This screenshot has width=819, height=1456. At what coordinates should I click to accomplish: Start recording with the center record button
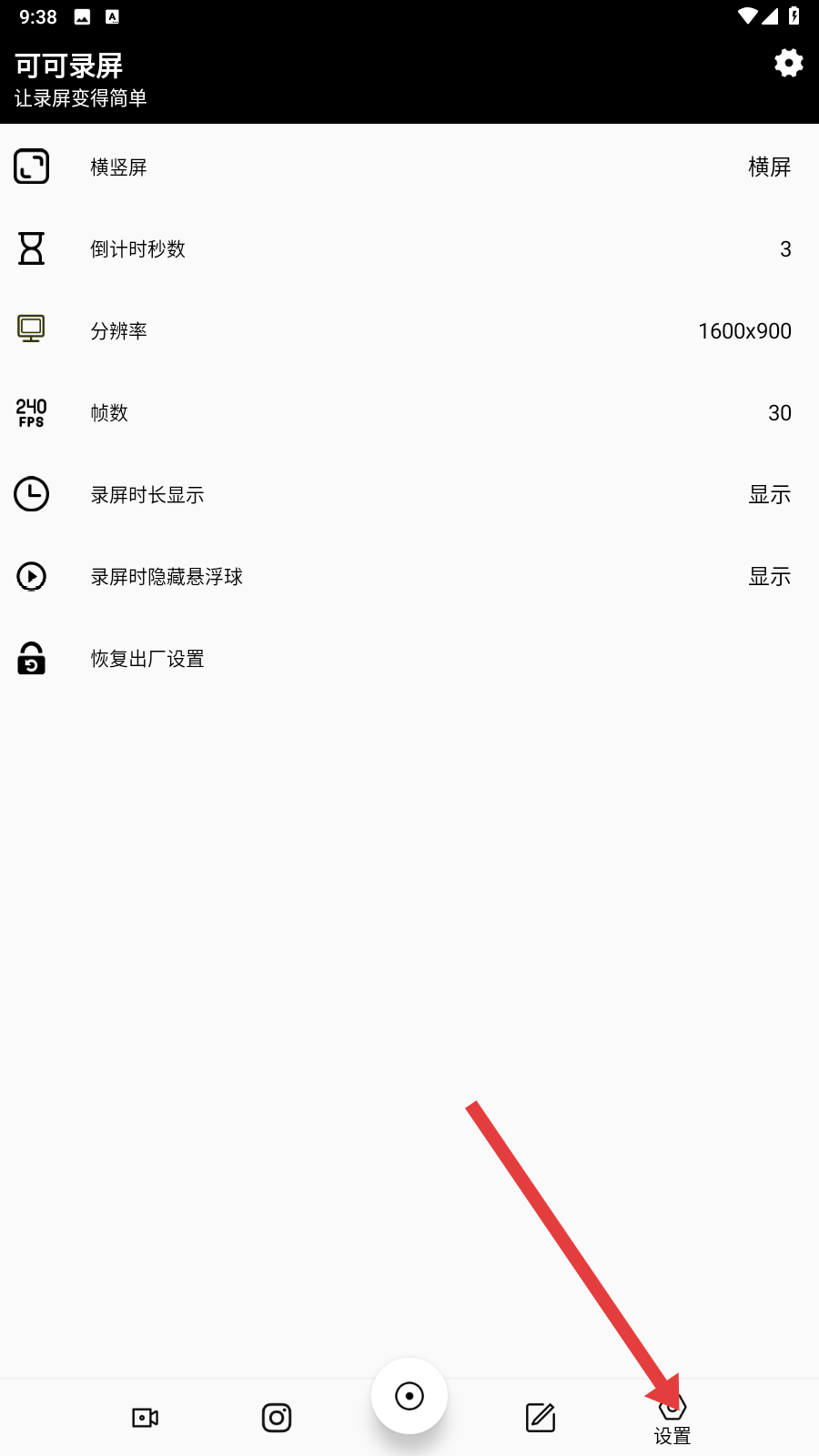coord(409,1396)
